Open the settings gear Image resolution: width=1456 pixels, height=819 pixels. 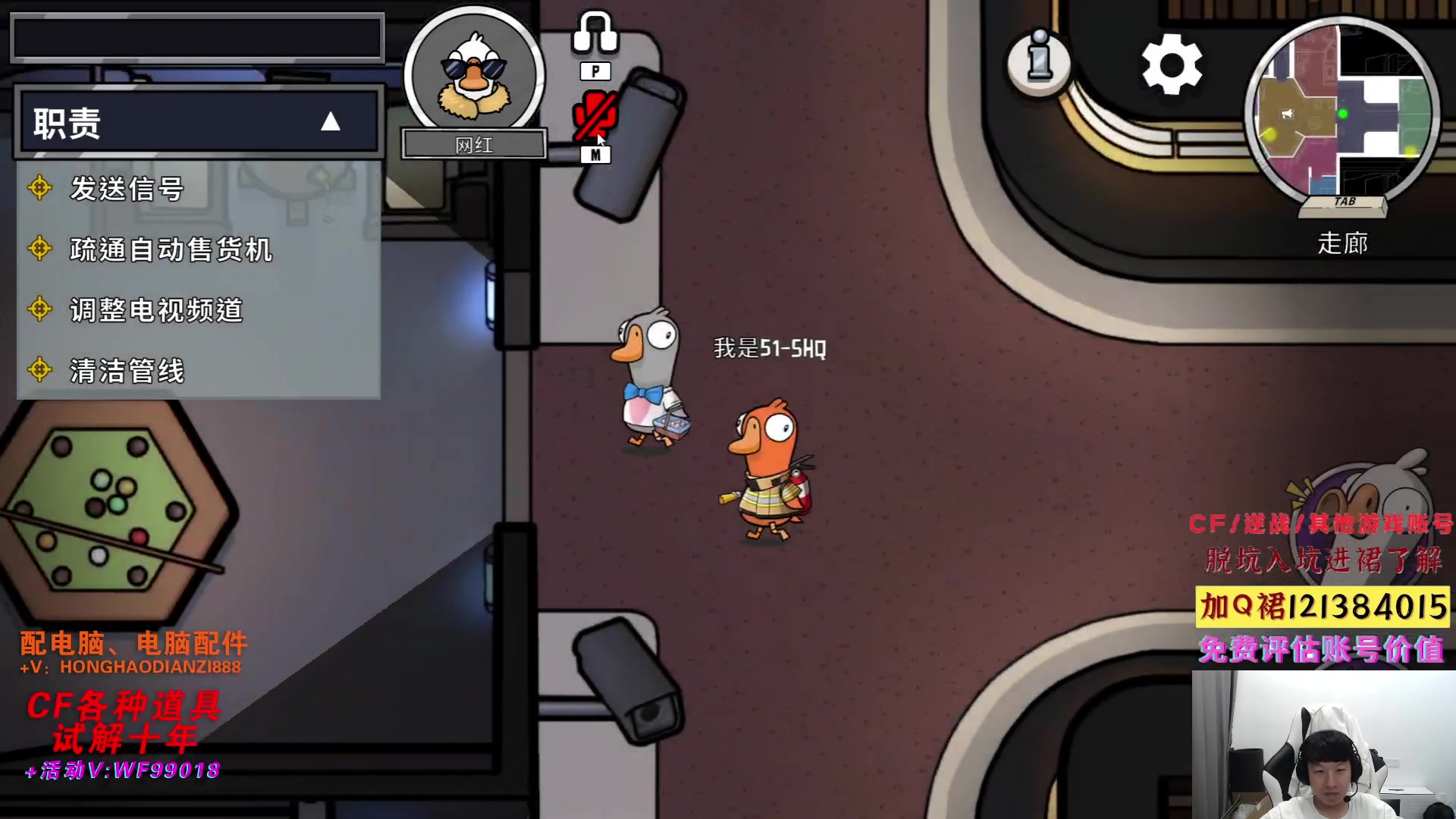point(1172,64)
